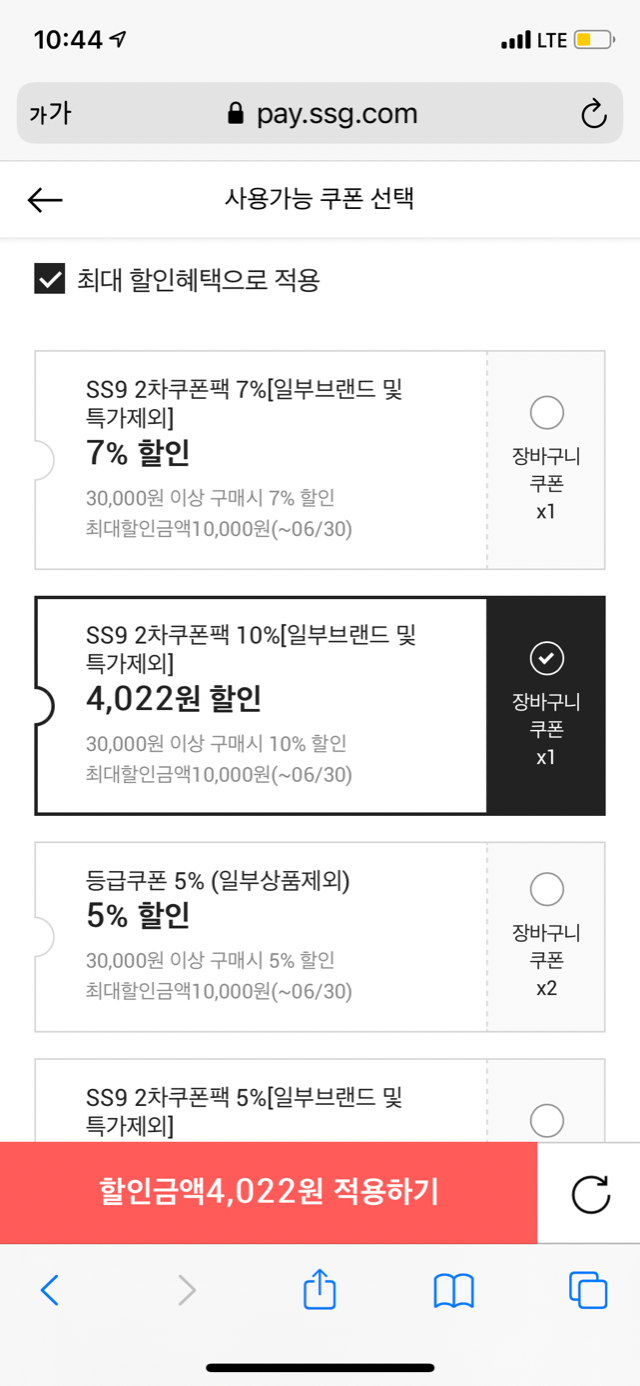The image size is (640, 1386).
Task: Tap the pay.ssg.com address field
Action: point(322,114)
